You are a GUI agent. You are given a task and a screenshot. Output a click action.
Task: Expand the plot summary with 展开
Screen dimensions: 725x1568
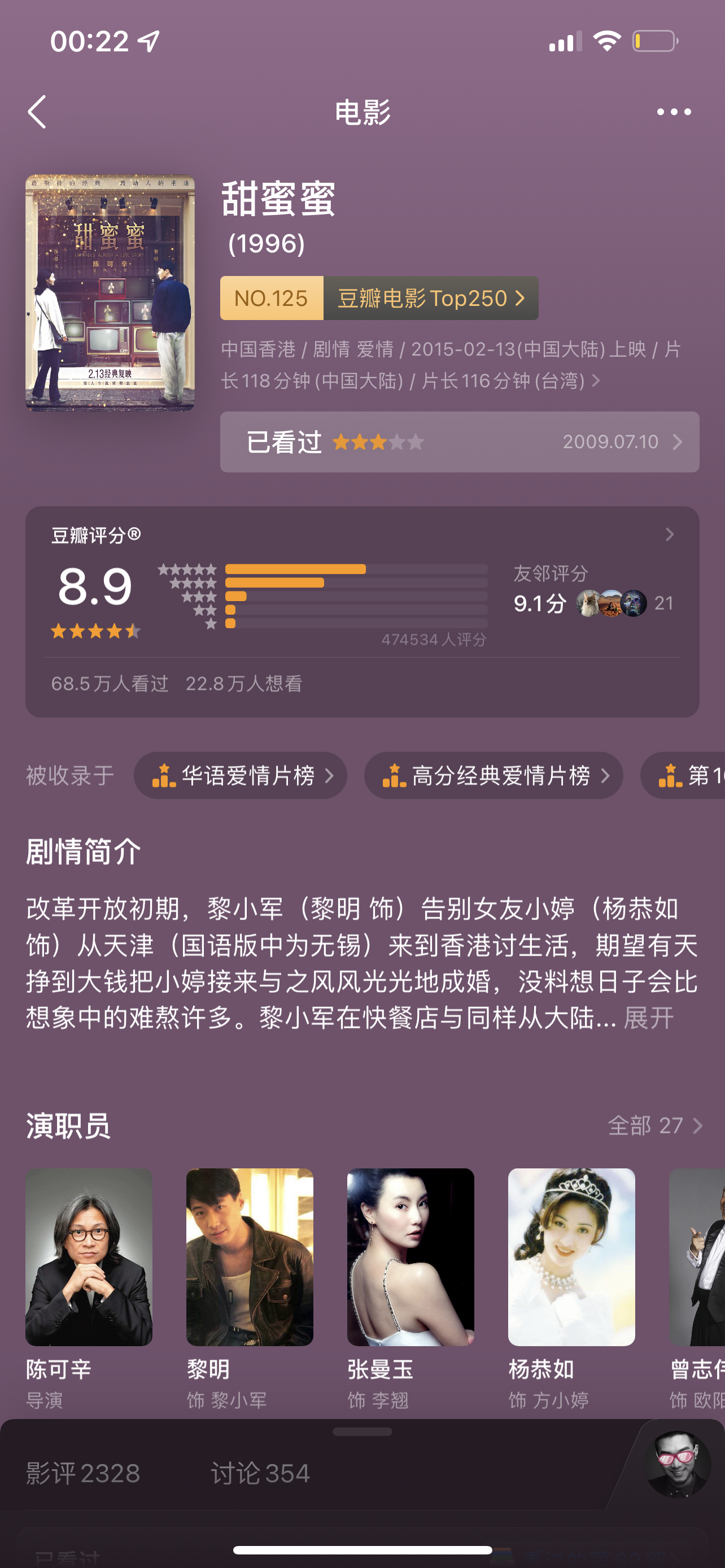tap(648, 1018)
